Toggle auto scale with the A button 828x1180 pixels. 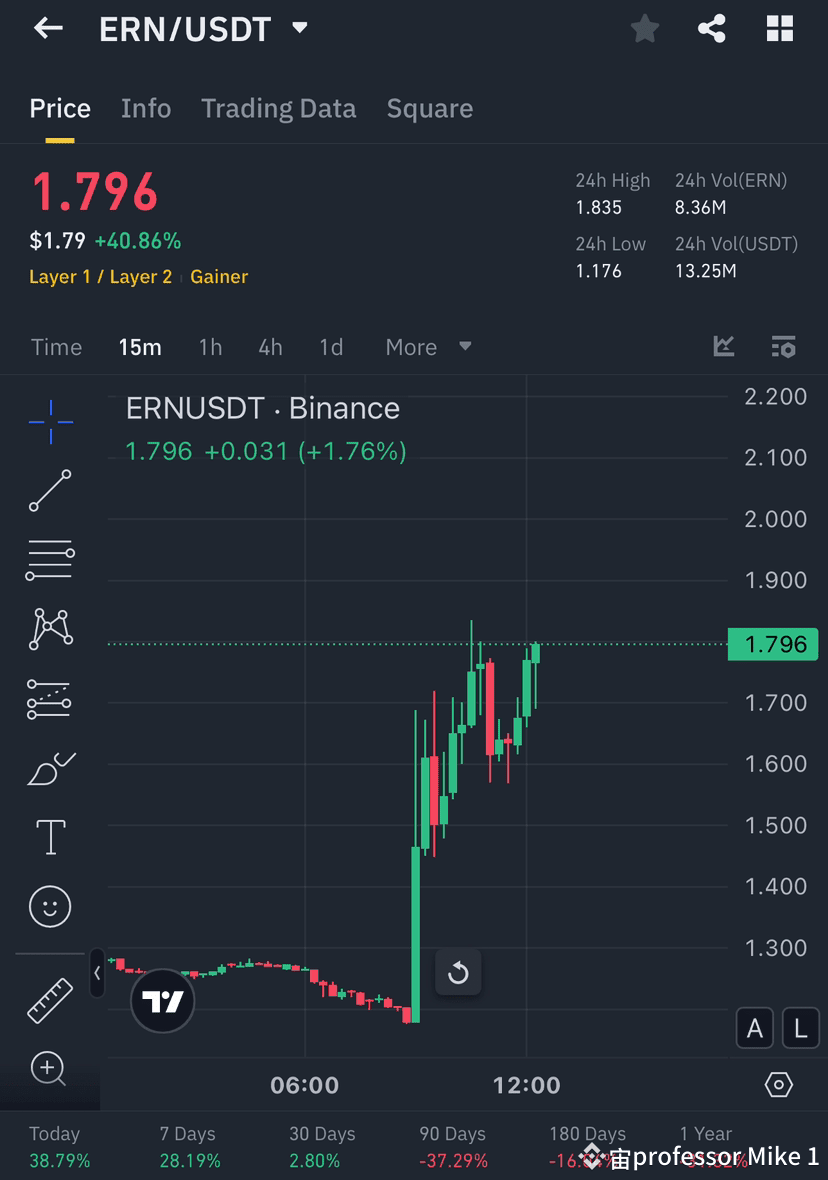pos(755,1028)
